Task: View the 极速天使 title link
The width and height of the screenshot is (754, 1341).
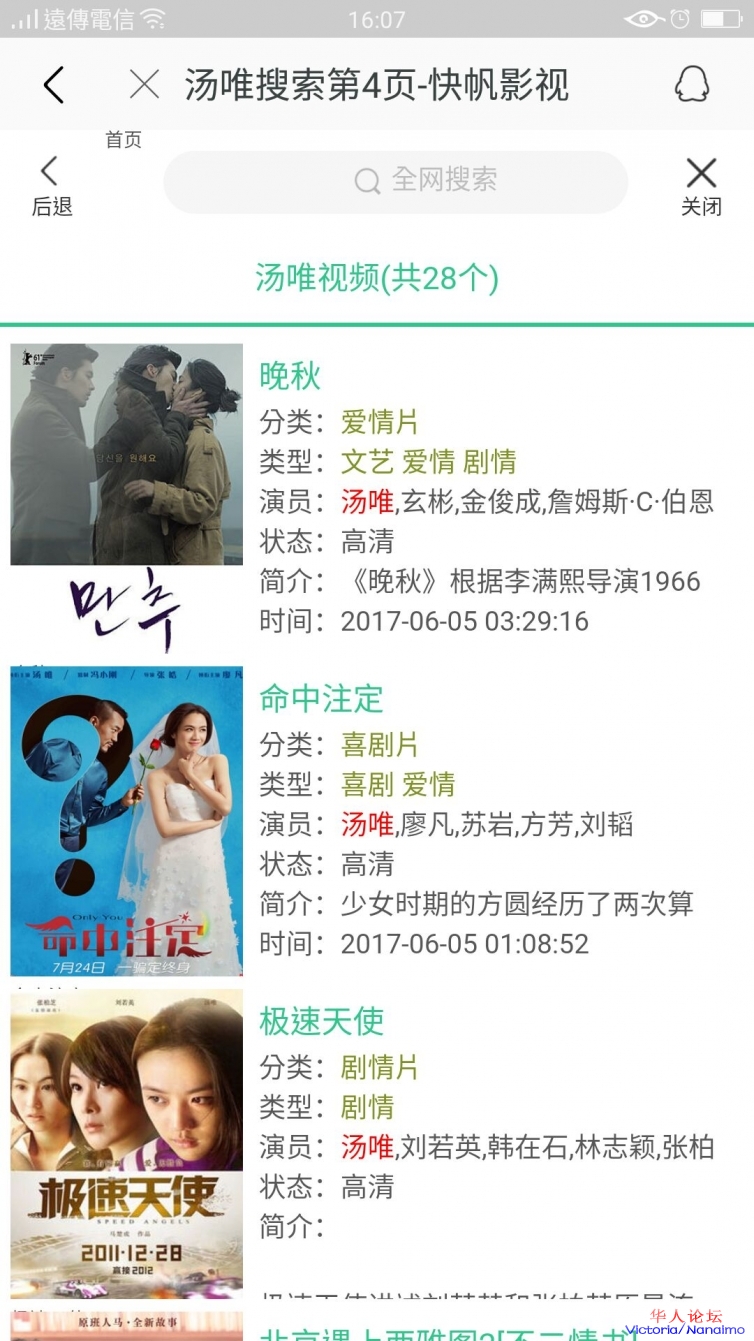Action: click(321, 1021)
